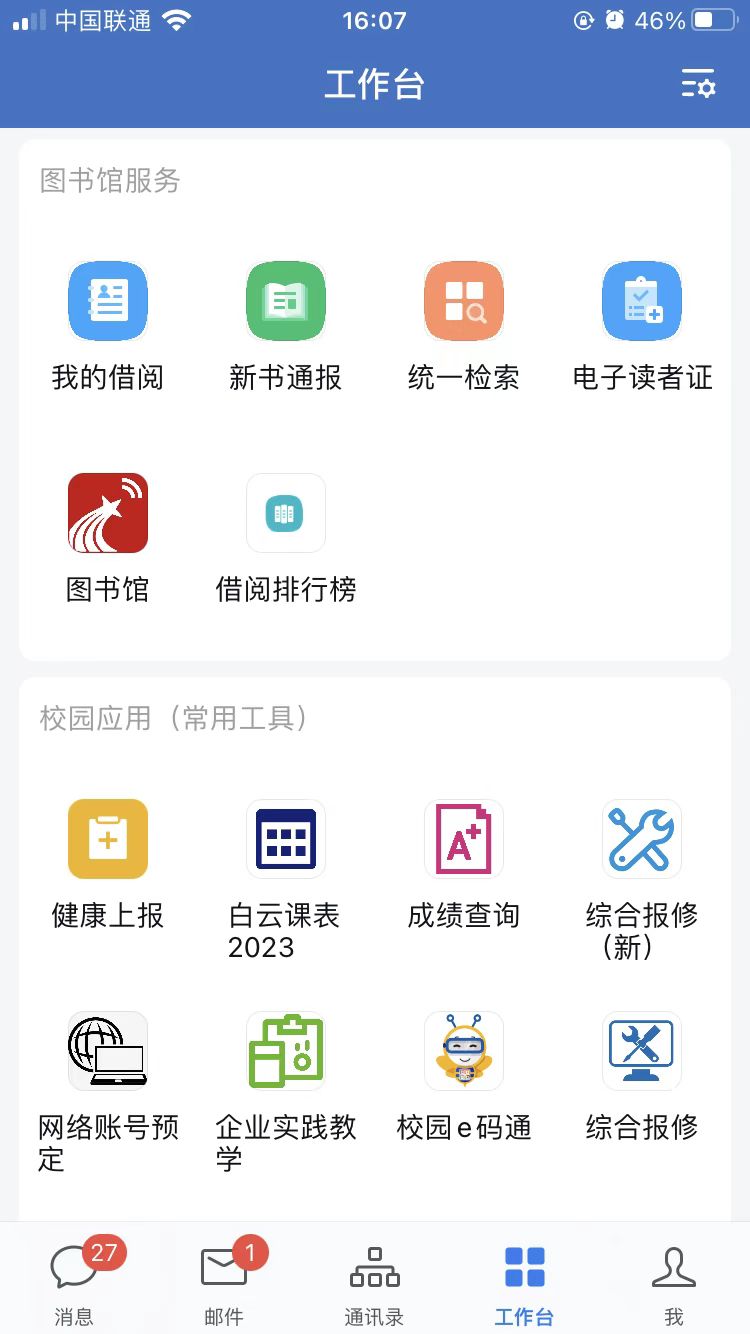Launch 企业实践教学 app
The width and height of the screenshot is (750, 1334).
286,1051
